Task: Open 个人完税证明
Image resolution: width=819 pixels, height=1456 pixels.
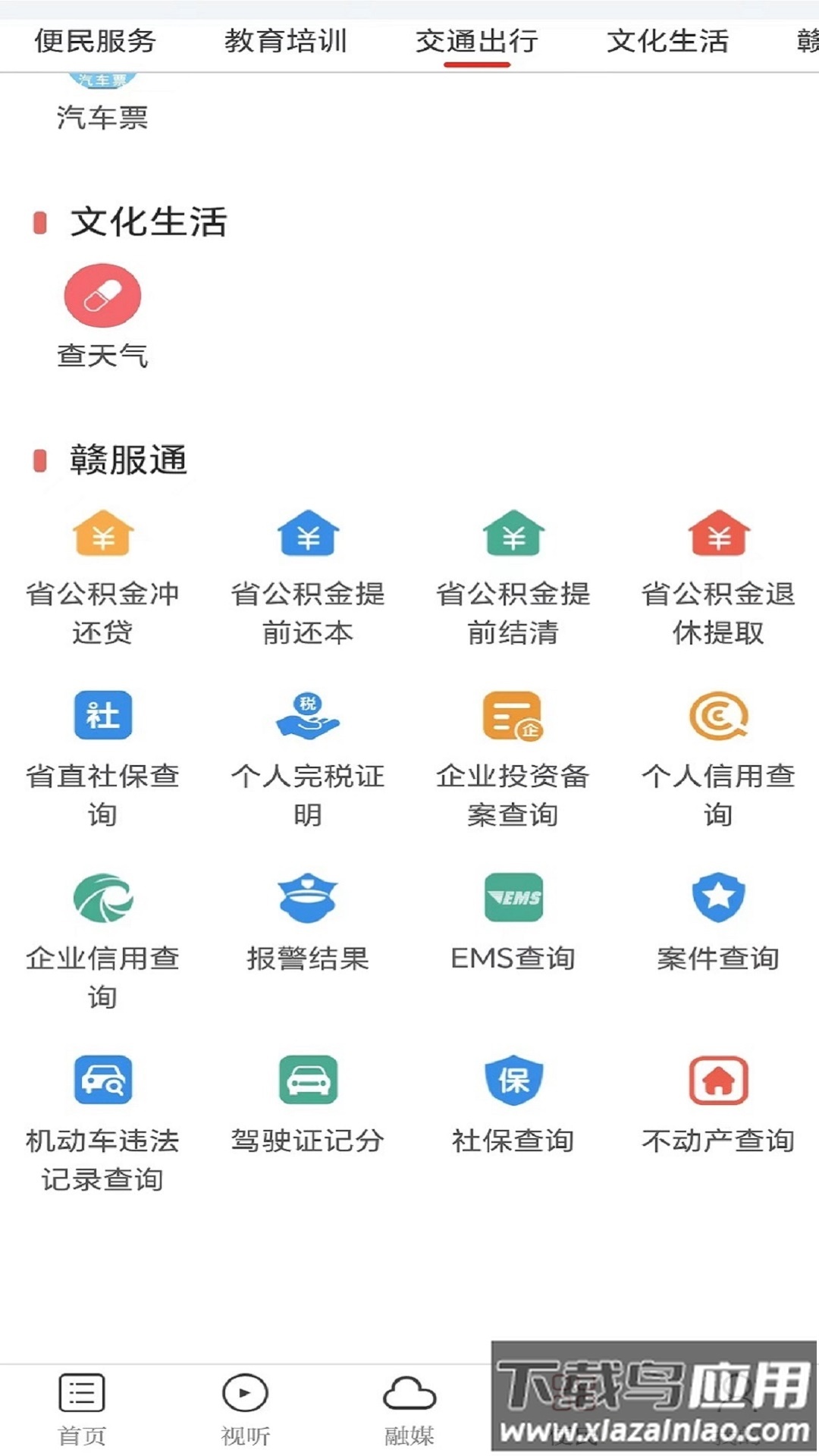Action: point(308,758)
